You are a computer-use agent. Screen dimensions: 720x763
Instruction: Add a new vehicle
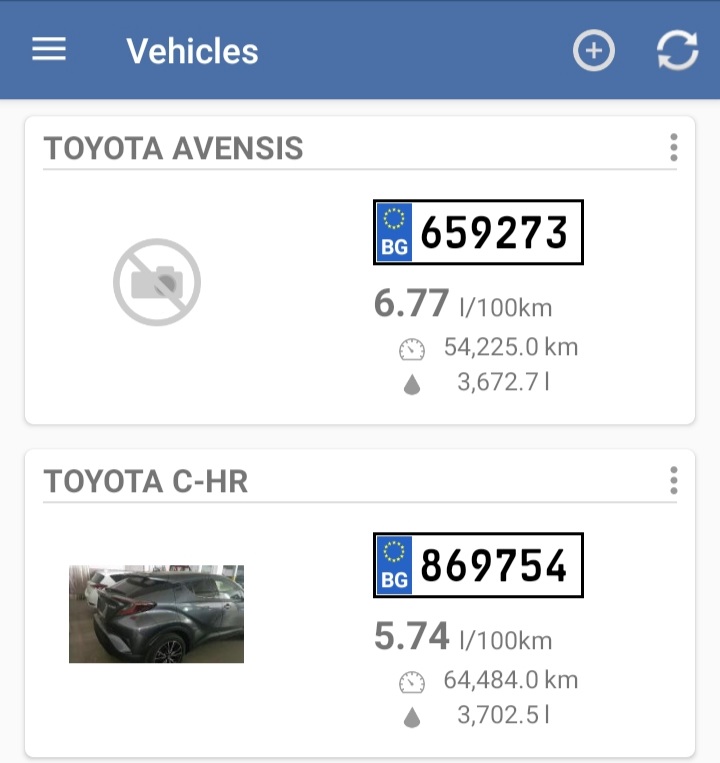[x=593, y=51]
